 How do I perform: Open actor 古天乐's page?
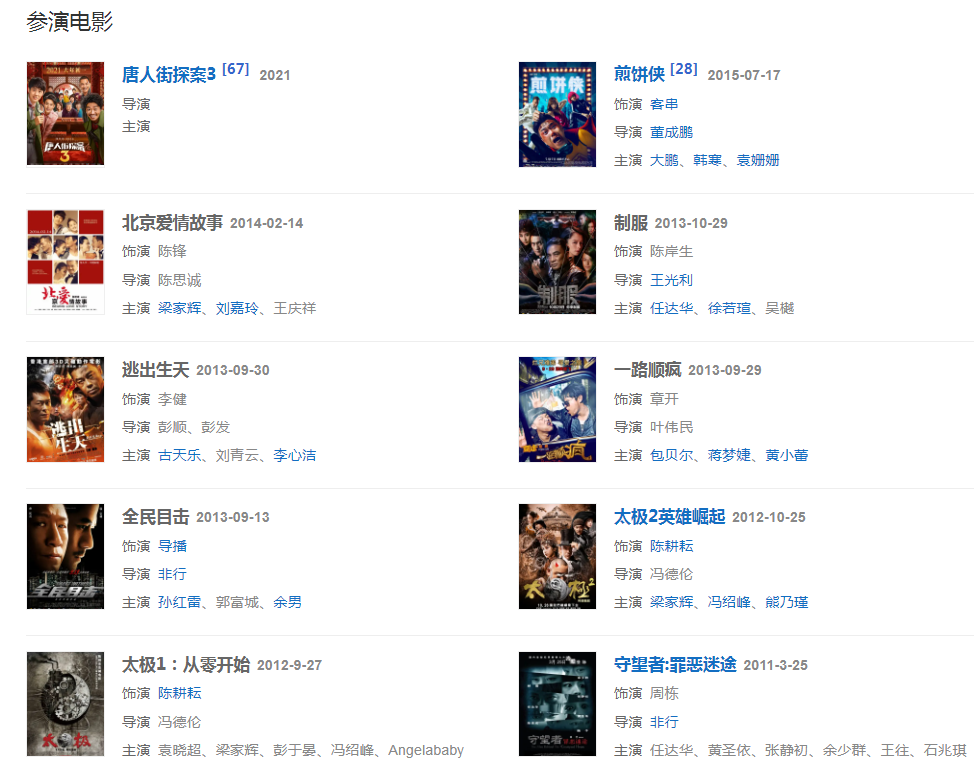coord(180,455)
